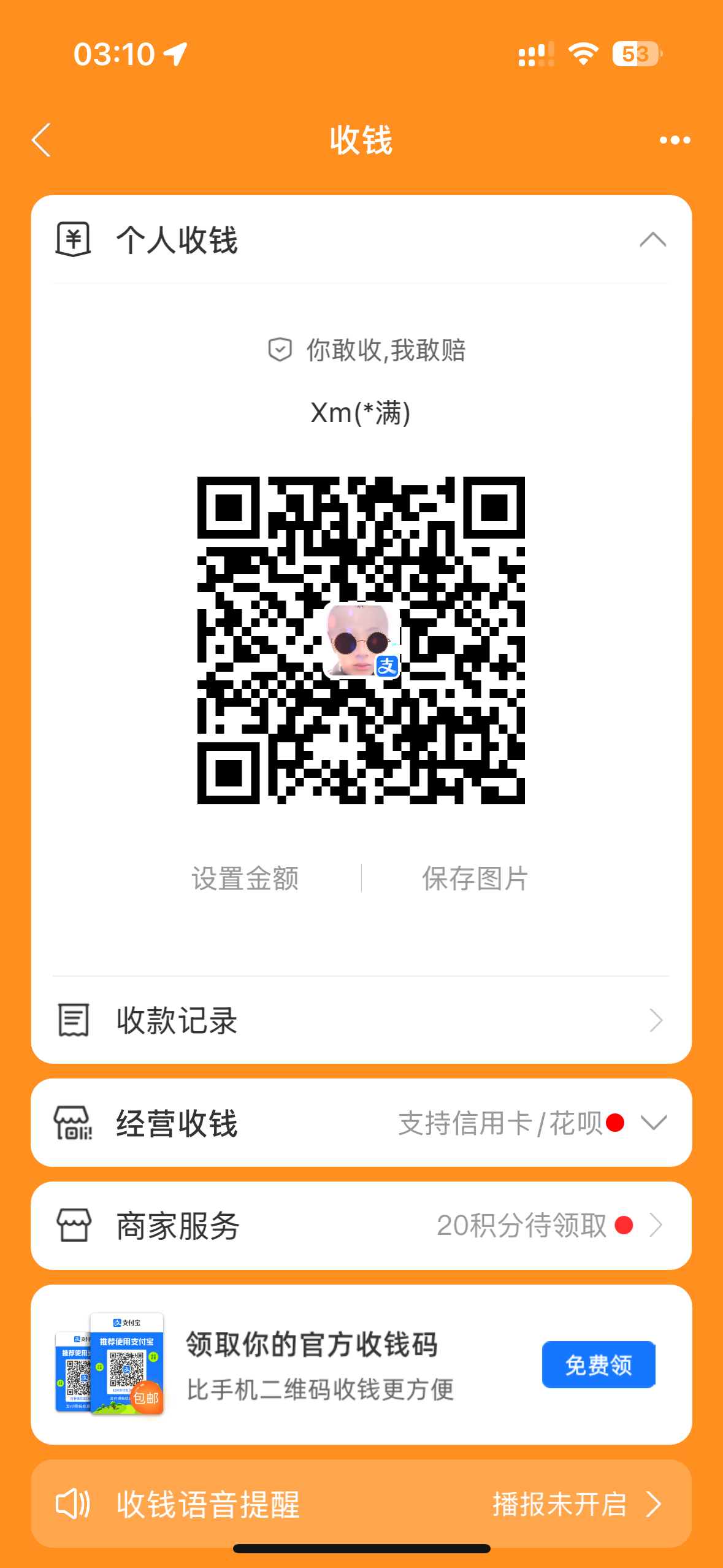The height and width of the screenshot is (1568, 723).
Task: Open 收款记录 payment records
Action: point(361,1020)
